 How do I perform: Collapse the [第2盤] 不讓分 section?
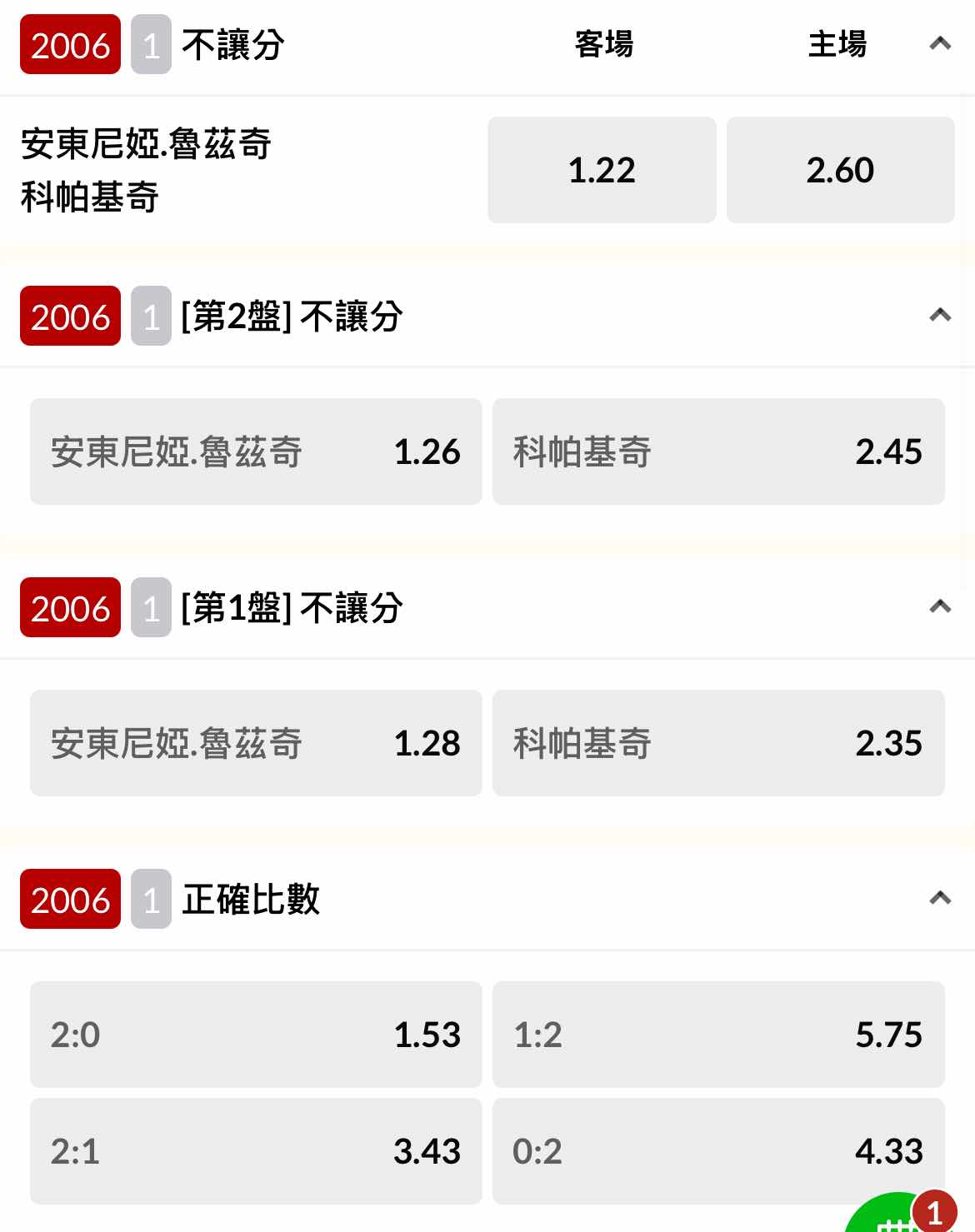point(940,315)
